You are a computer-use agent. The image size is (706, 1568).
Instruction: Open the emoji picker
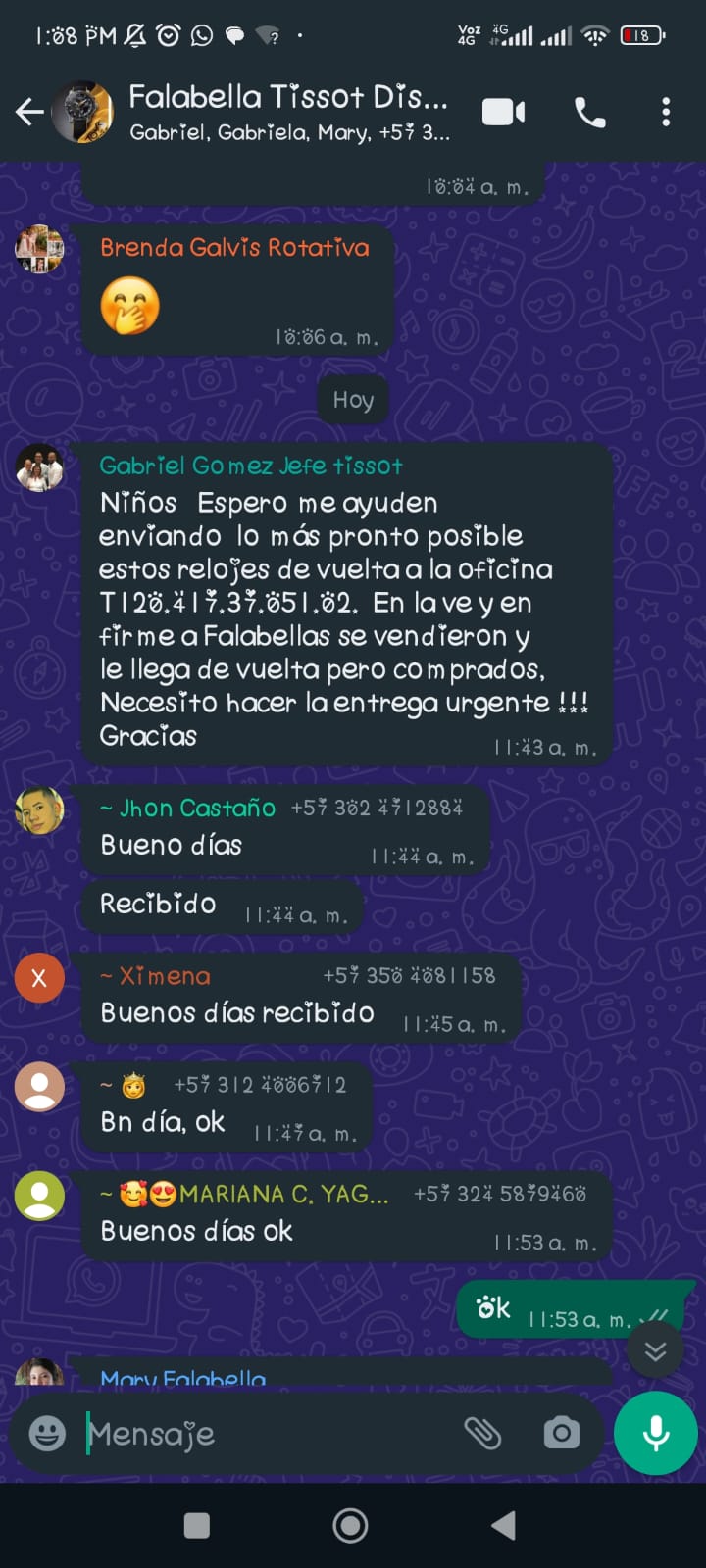coord(47,1433)
